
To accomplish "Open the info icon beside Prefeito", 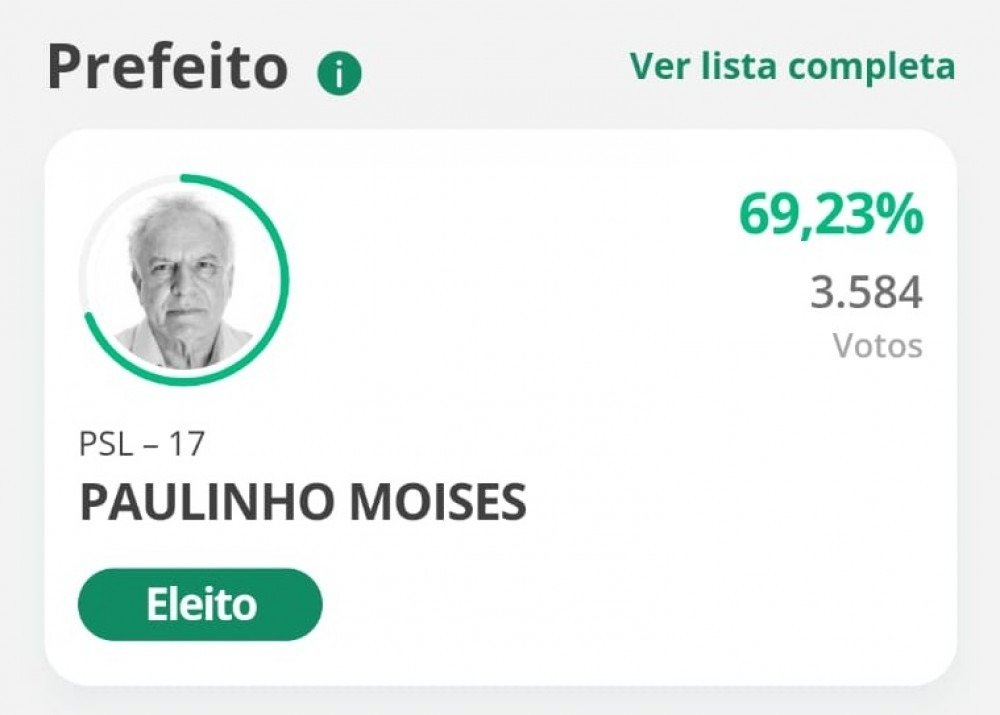I will coord(339,75).
